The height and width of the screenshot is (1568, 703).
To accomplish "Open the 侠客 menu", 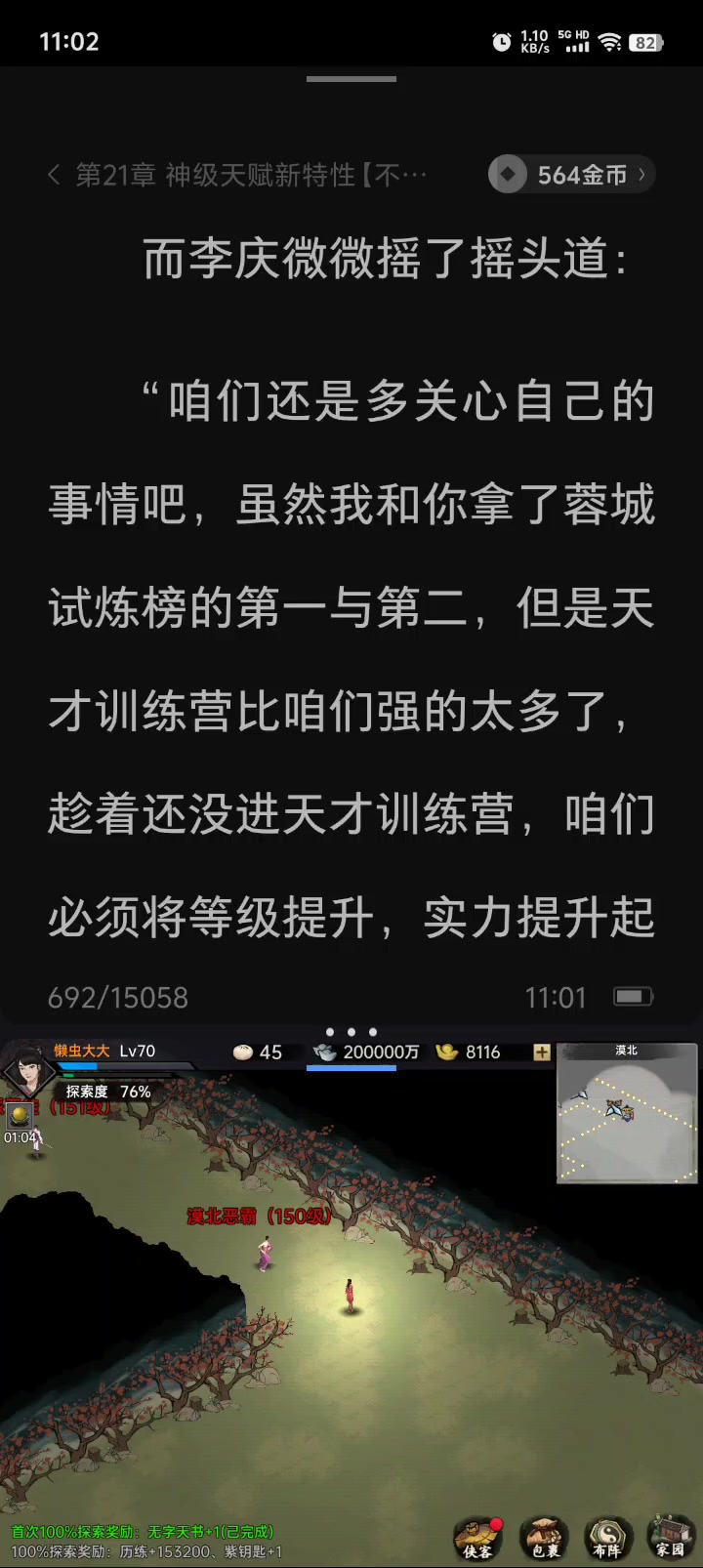I will coord(477,1538).
